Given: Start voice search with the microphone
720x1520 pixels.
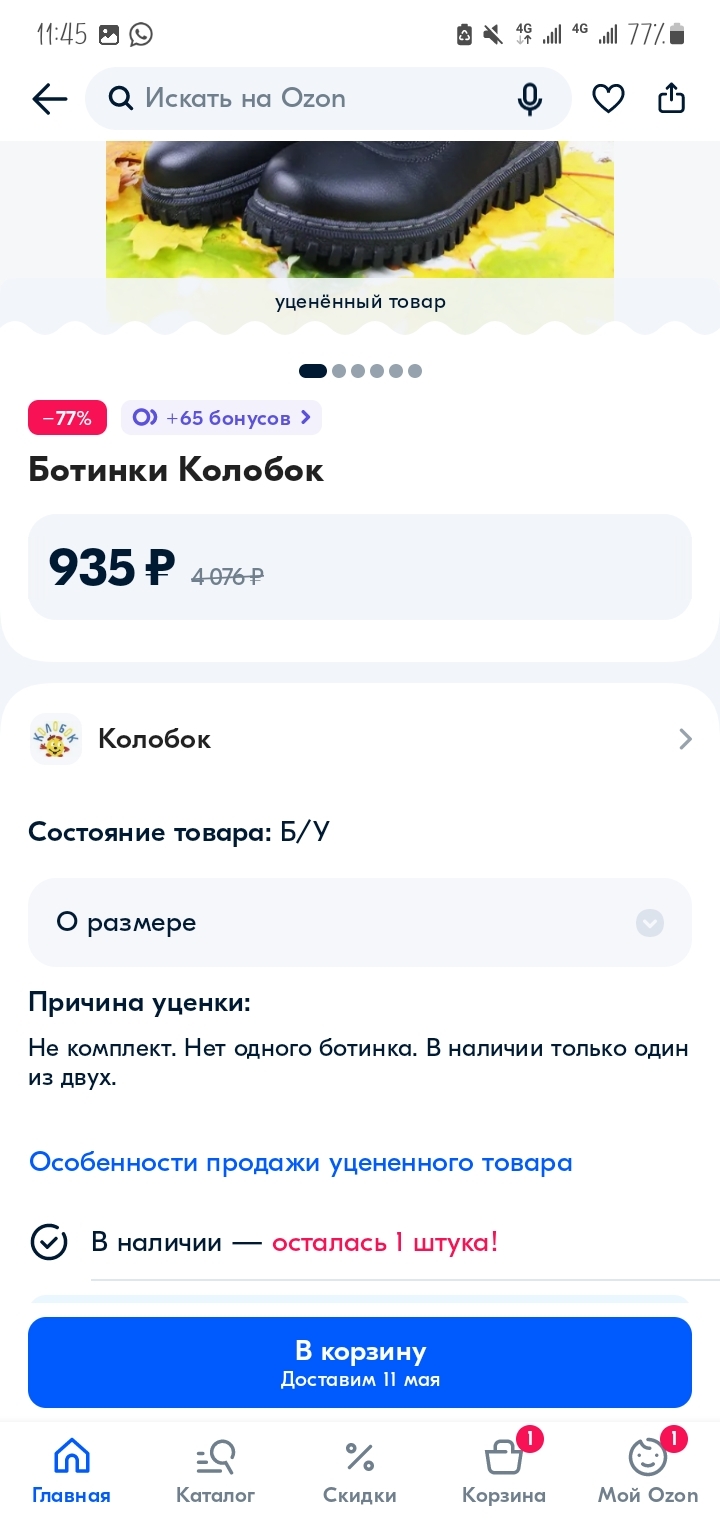Looking at the screenshot, I should pyautogui.click(x=529, y=98).
